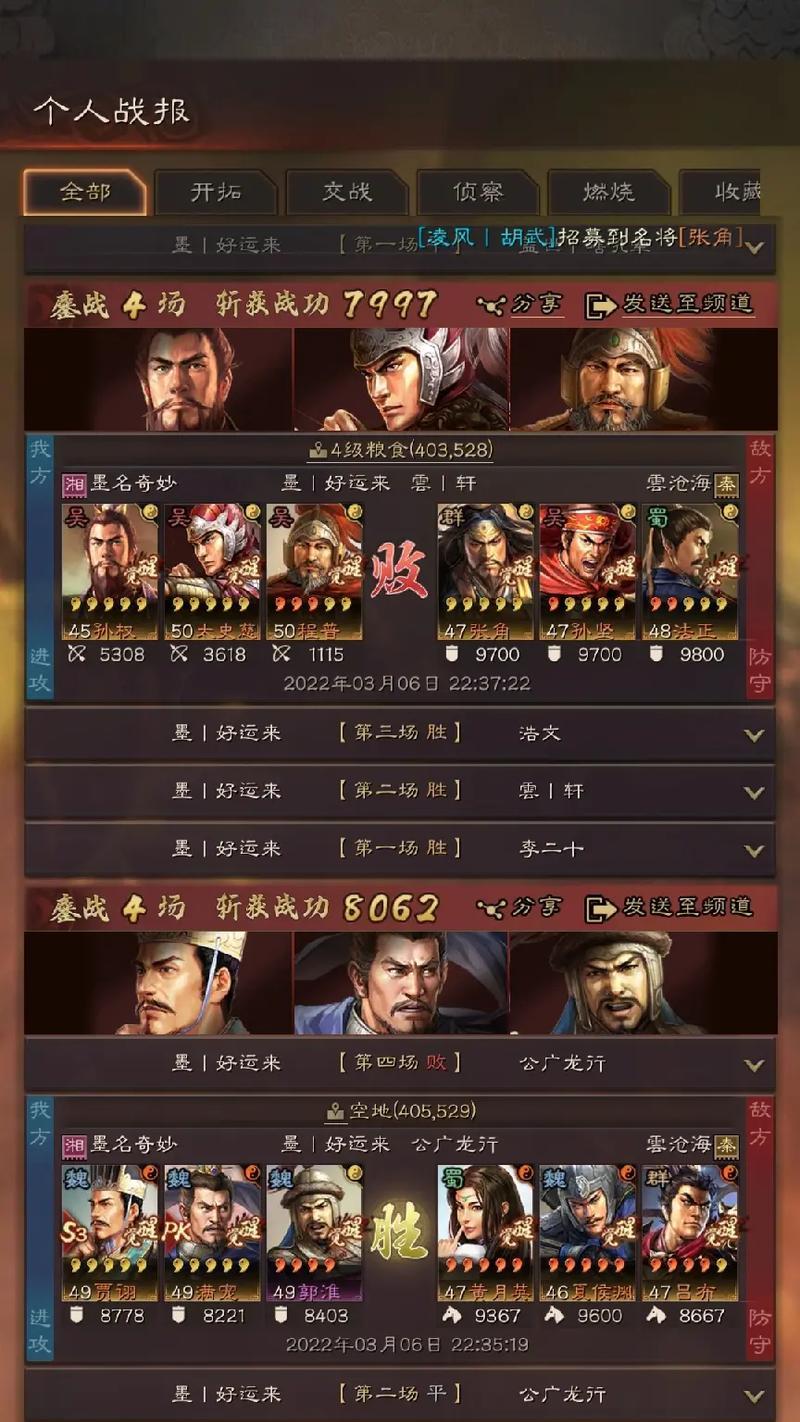Switch to the 全部 tab
The image size is (800, 1422).
tap(85, 191)
